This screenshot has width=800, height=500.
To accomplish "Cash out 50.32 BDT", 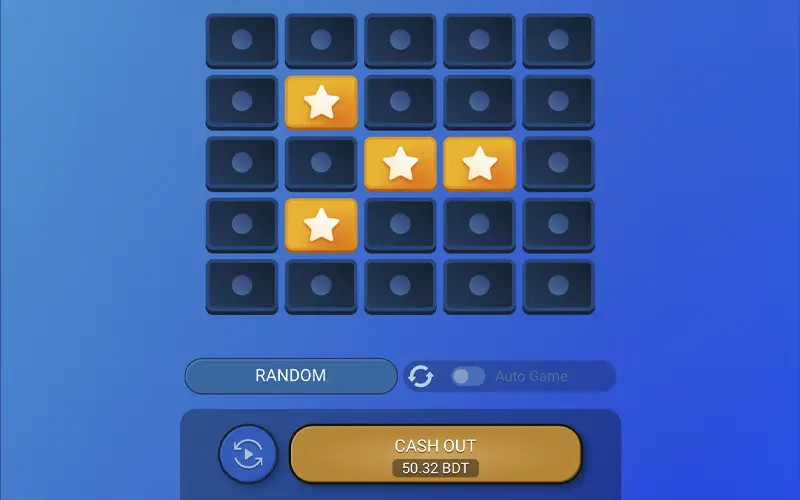I will (x=435, y=454).
